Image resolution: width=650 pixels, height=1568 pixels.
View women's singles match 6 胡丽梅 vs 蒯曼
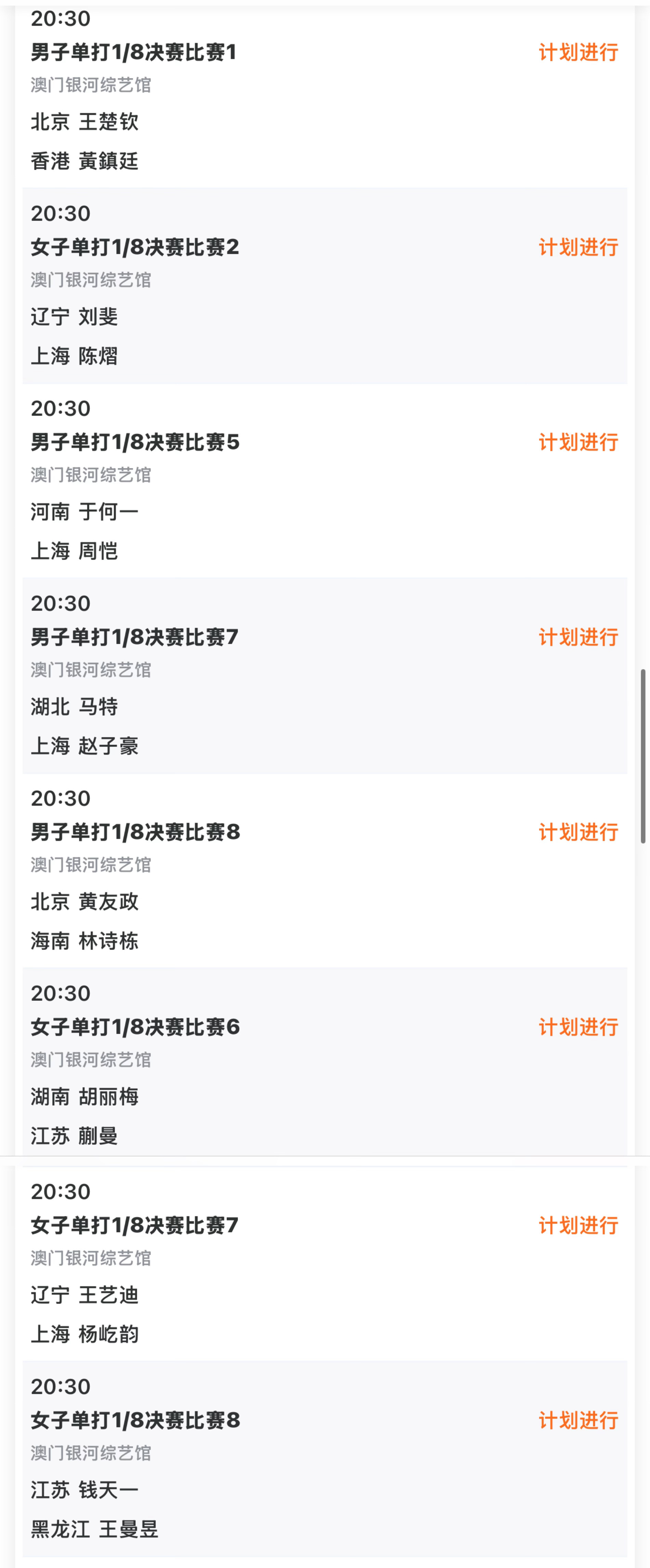324,1061
